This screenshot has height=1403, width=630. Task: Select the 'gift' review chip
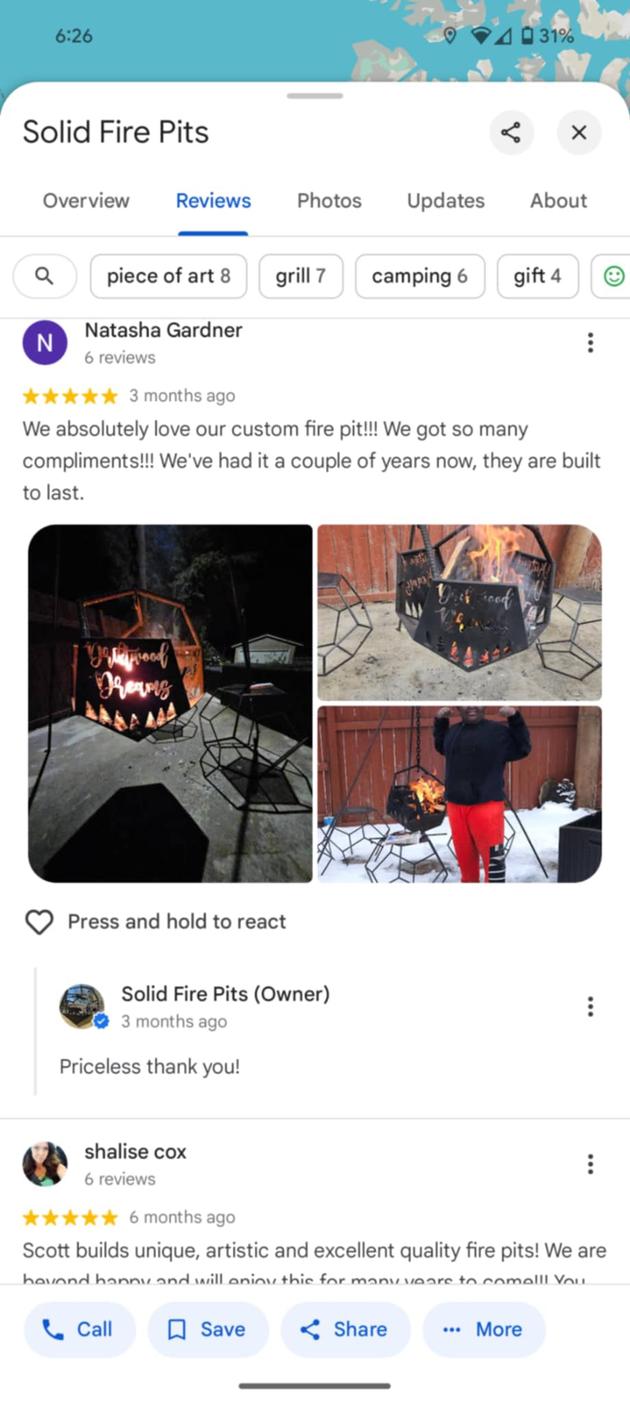(537, 276)
